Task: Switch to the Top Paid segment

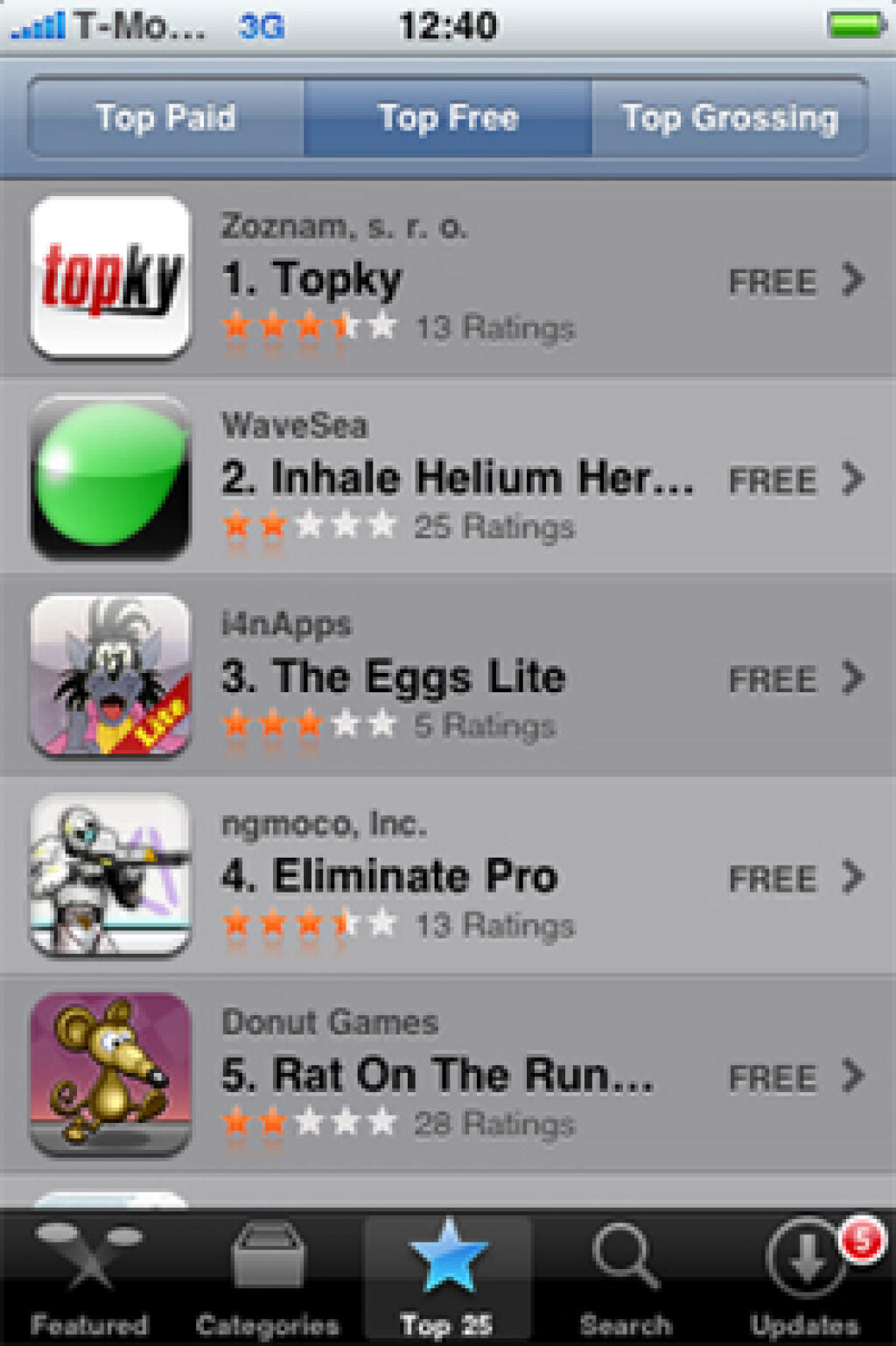Action: click(166, 117)
